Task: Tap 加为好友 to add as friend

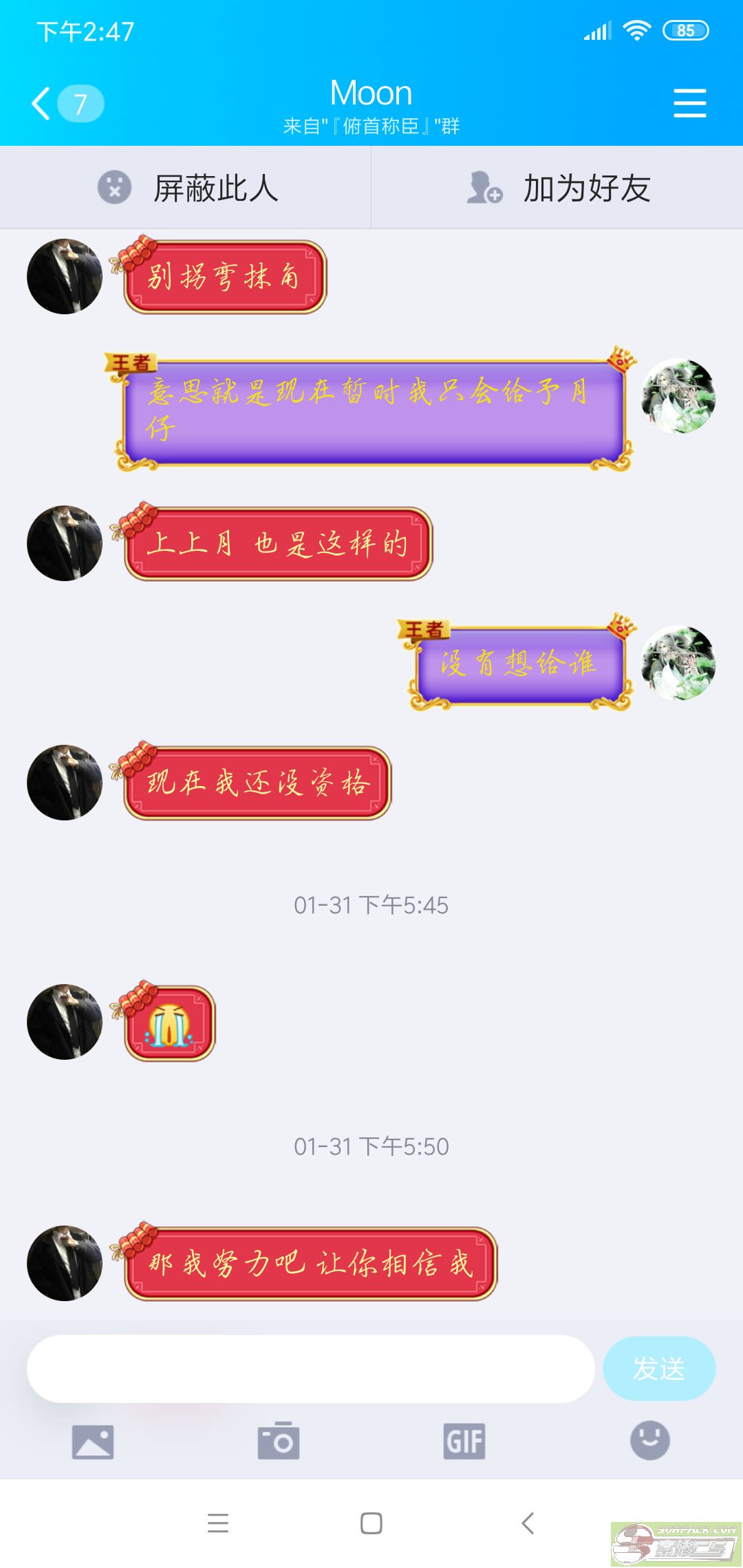Action: pos(557,188)
